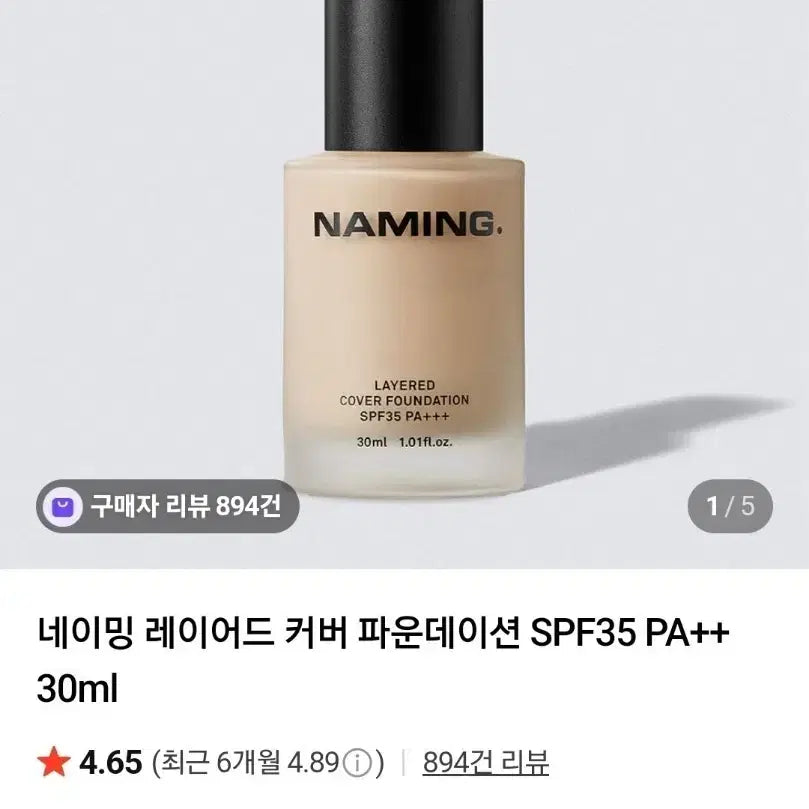Open the NAMING foundation product image
Screen dimensions: 809x809
404,270
